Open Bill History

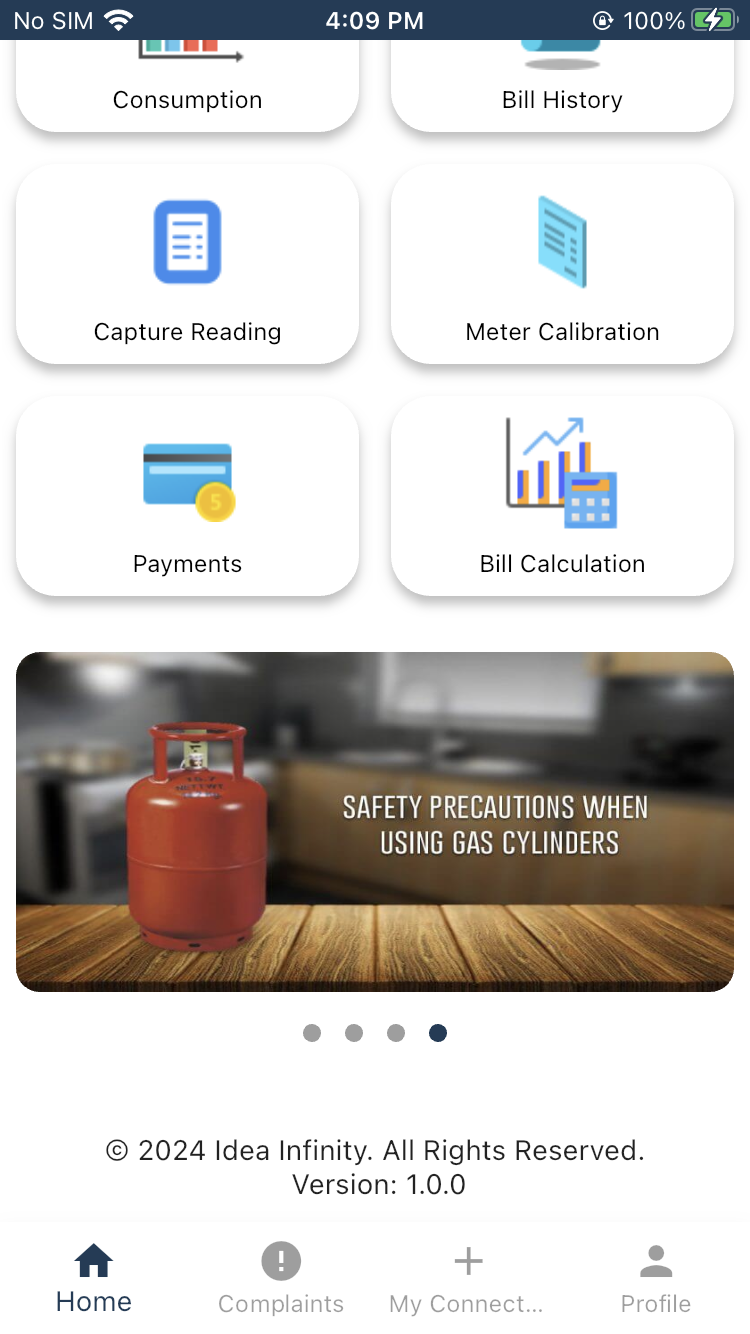(562, 85)
